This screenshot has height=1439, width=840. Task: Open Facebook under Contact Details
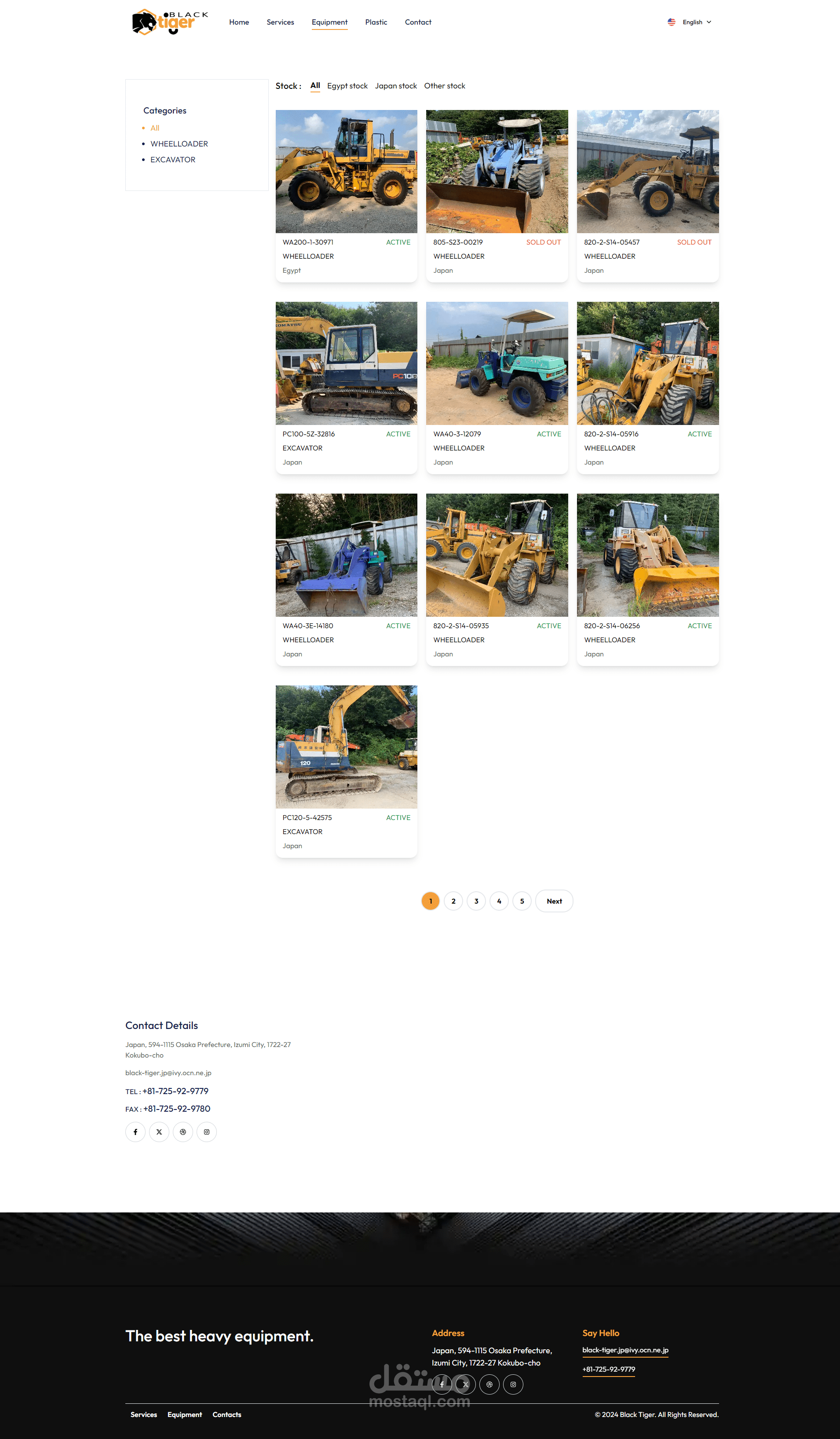point(135,1132)
